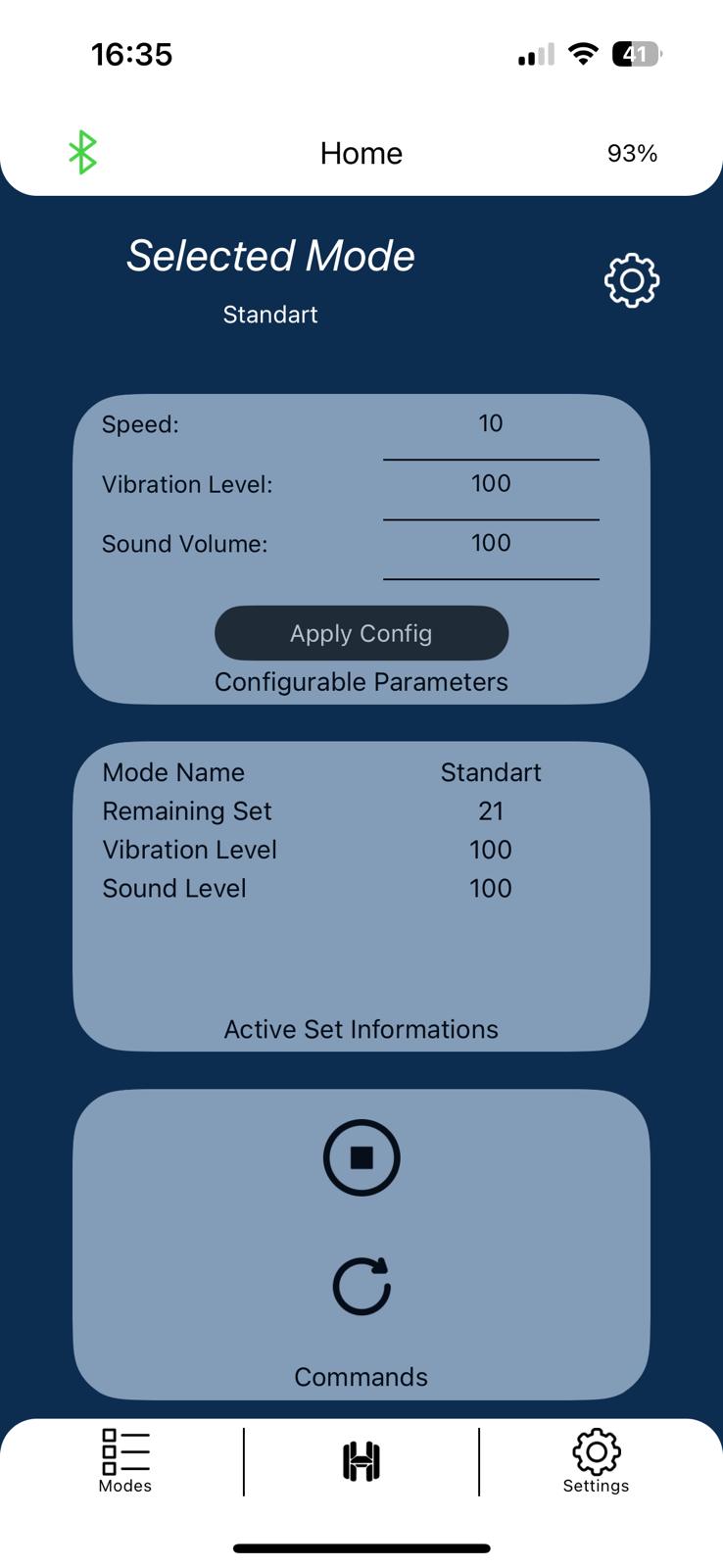723x1568 pixels.
Task: Stop the active set
Action: tap(361, 1157)
